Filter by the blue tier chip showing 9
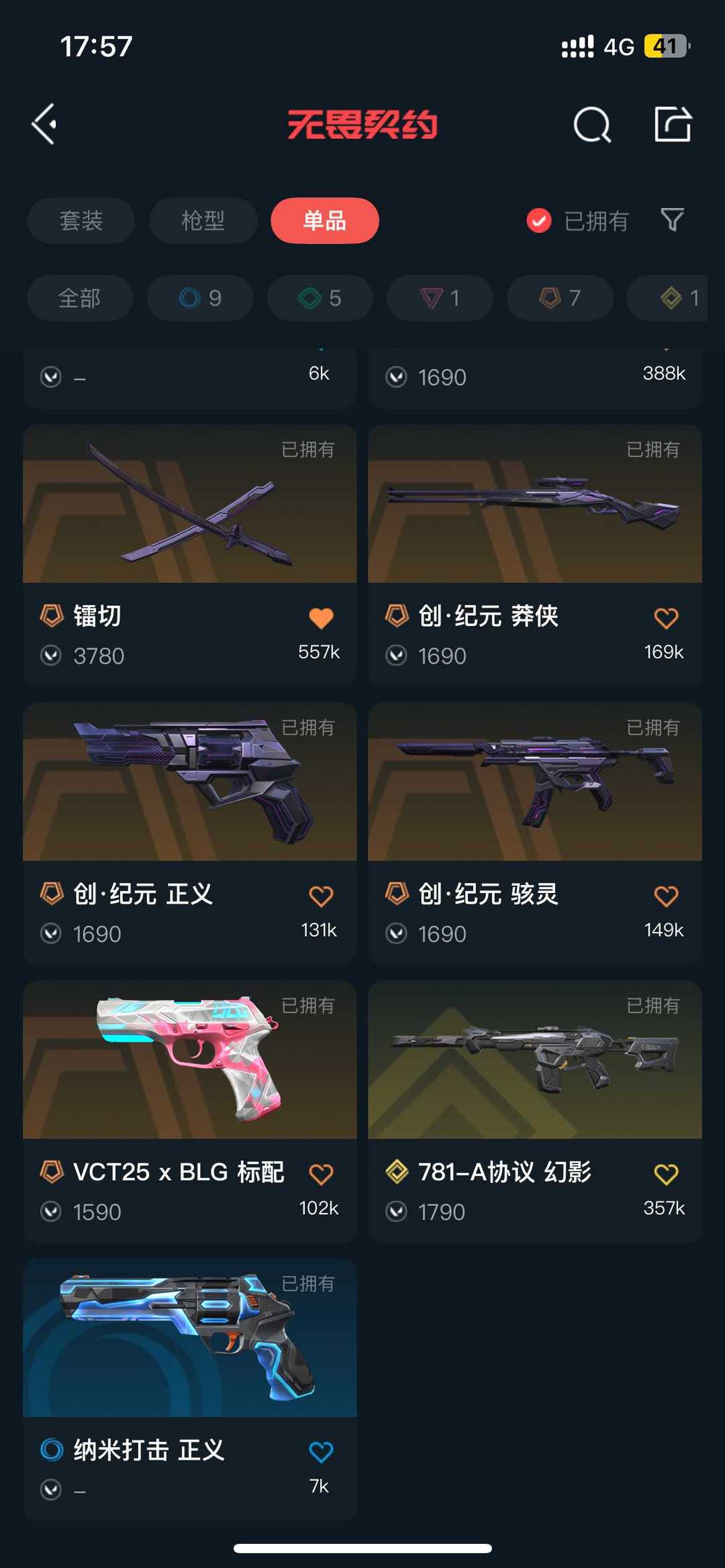This screenshot has height=1568, width=725. coord(200,298)
